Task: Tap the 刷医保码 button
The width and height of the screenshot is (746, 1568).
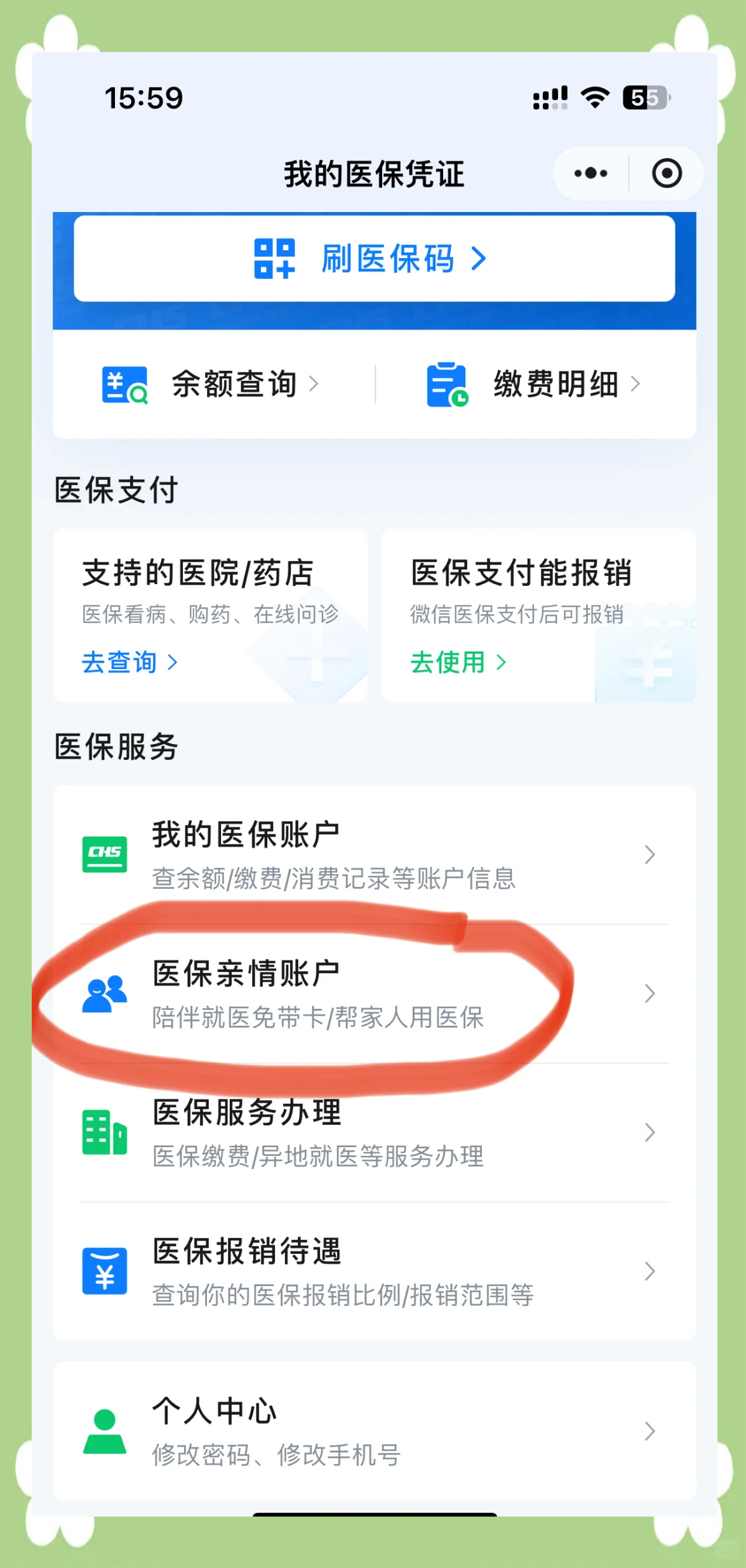Action: point(373,259)
